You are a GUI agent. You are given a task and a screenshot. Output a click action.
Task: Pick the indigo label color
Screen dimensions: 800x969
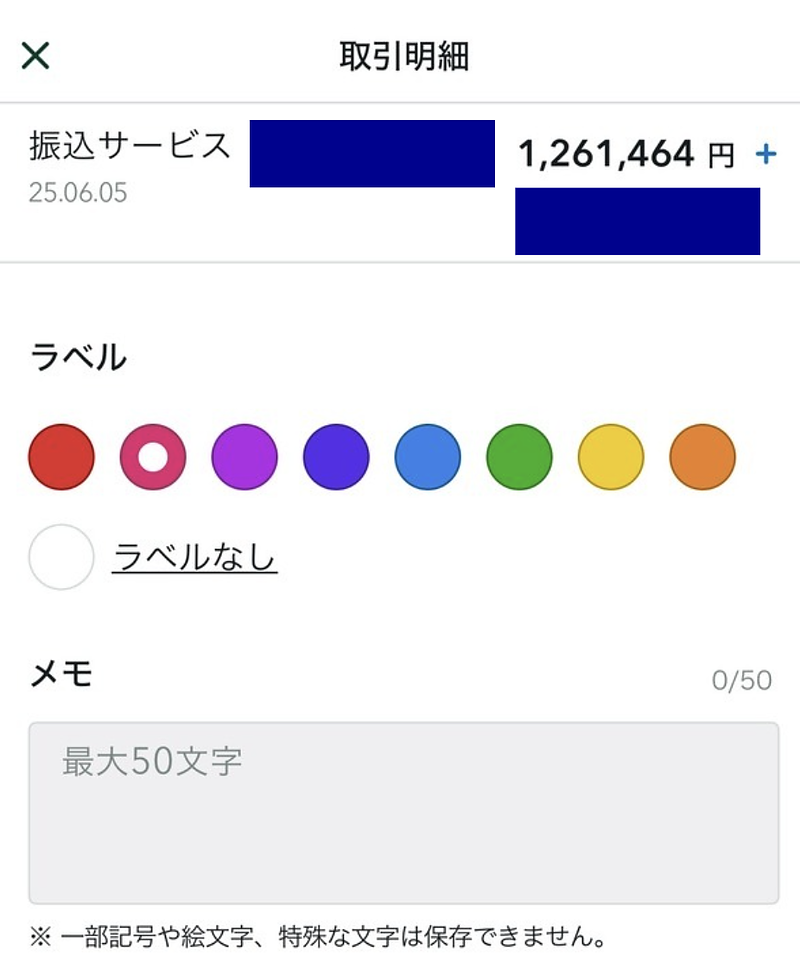coord(336,457)
